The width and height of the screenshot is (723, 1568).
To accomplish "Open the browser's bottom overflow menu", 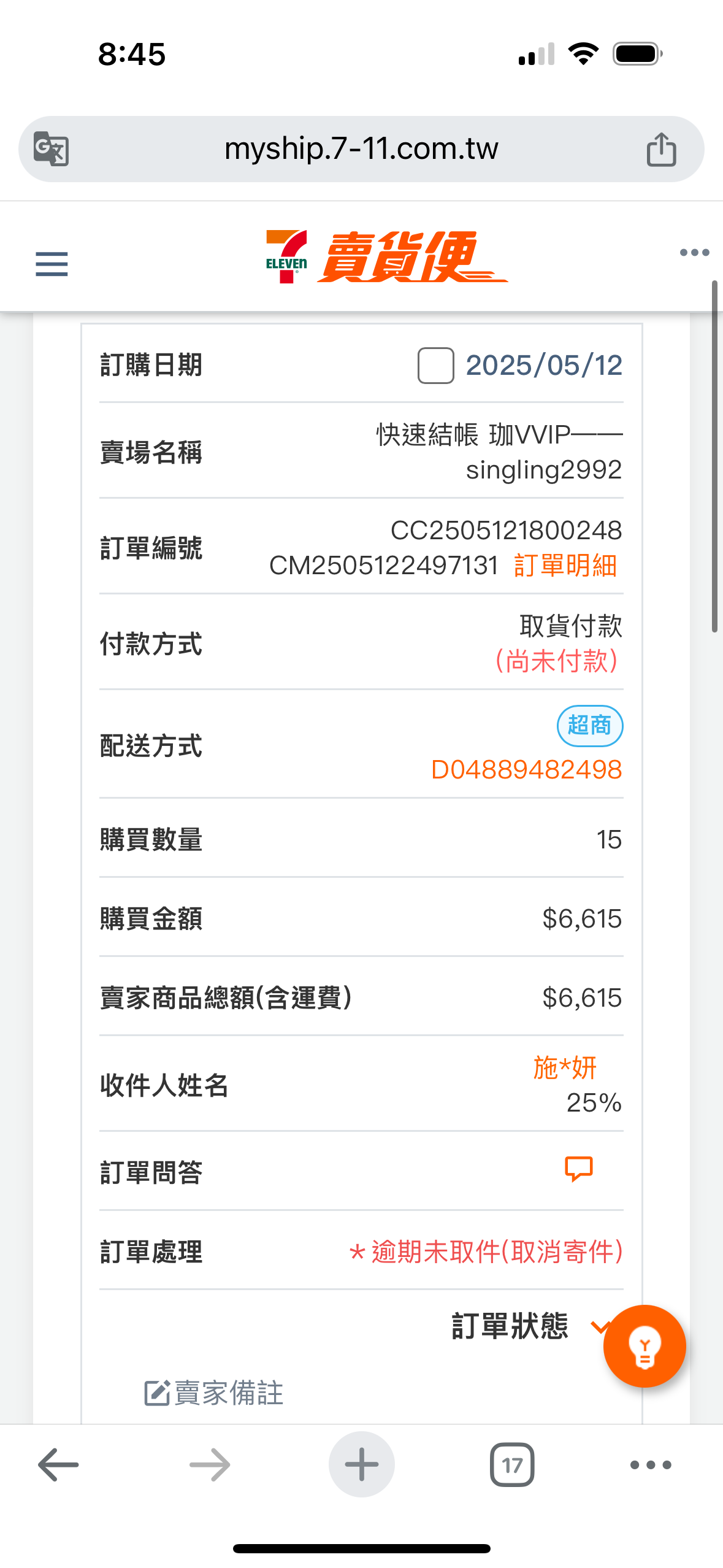I will (x=651, y=1465).
